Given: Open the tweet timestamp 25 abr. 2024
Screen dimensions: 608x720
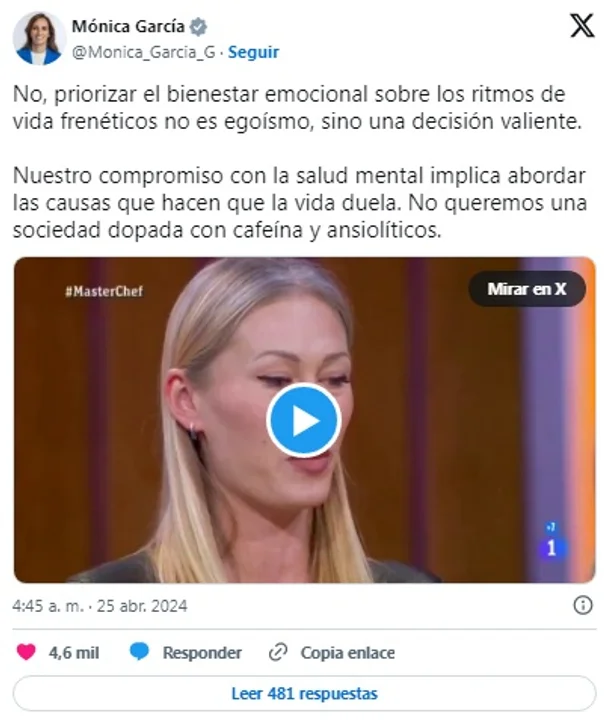Looking at the screenshot, I should coord(101,606).
